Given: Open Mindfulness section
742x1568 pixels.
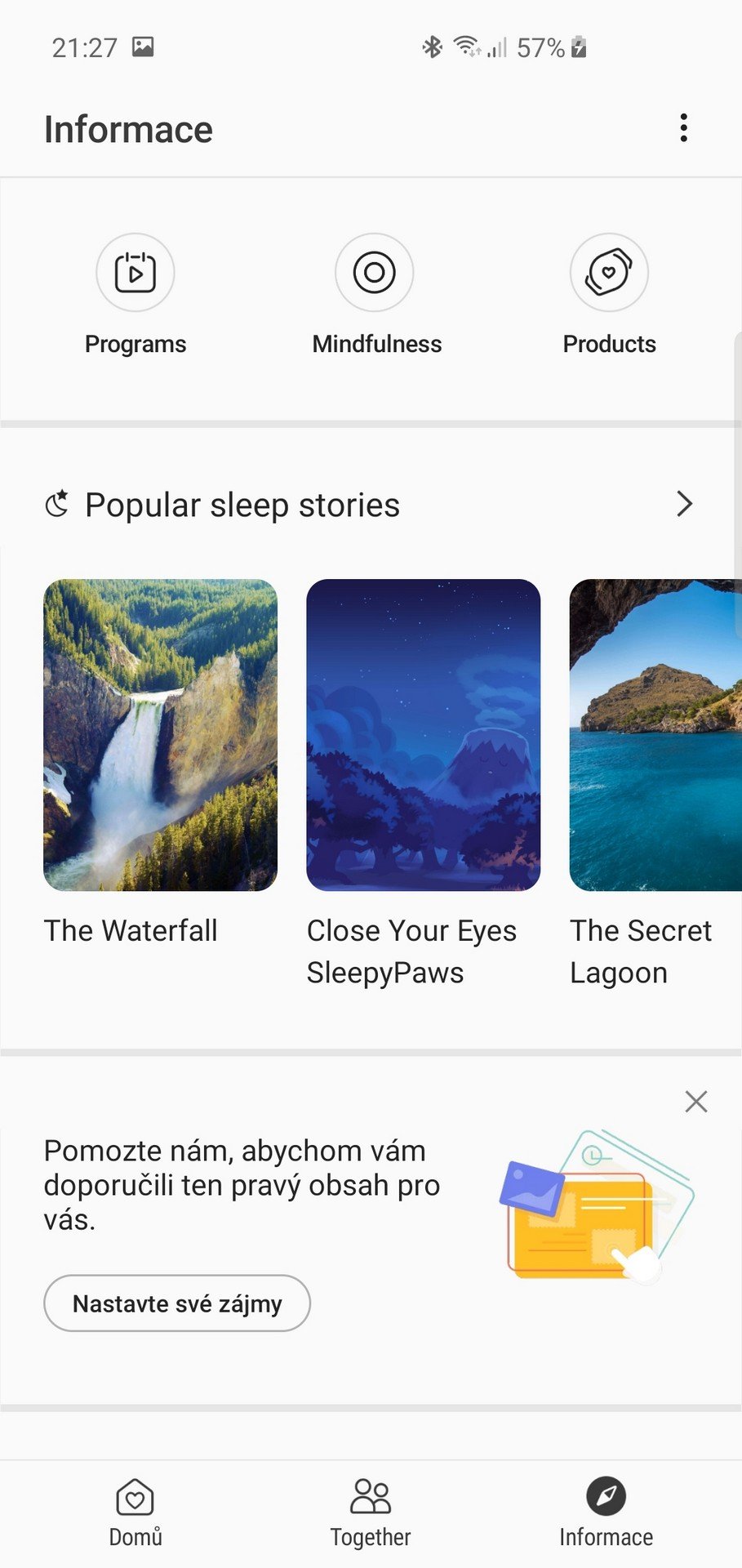Looking at the screenshot, I should 375,295.
